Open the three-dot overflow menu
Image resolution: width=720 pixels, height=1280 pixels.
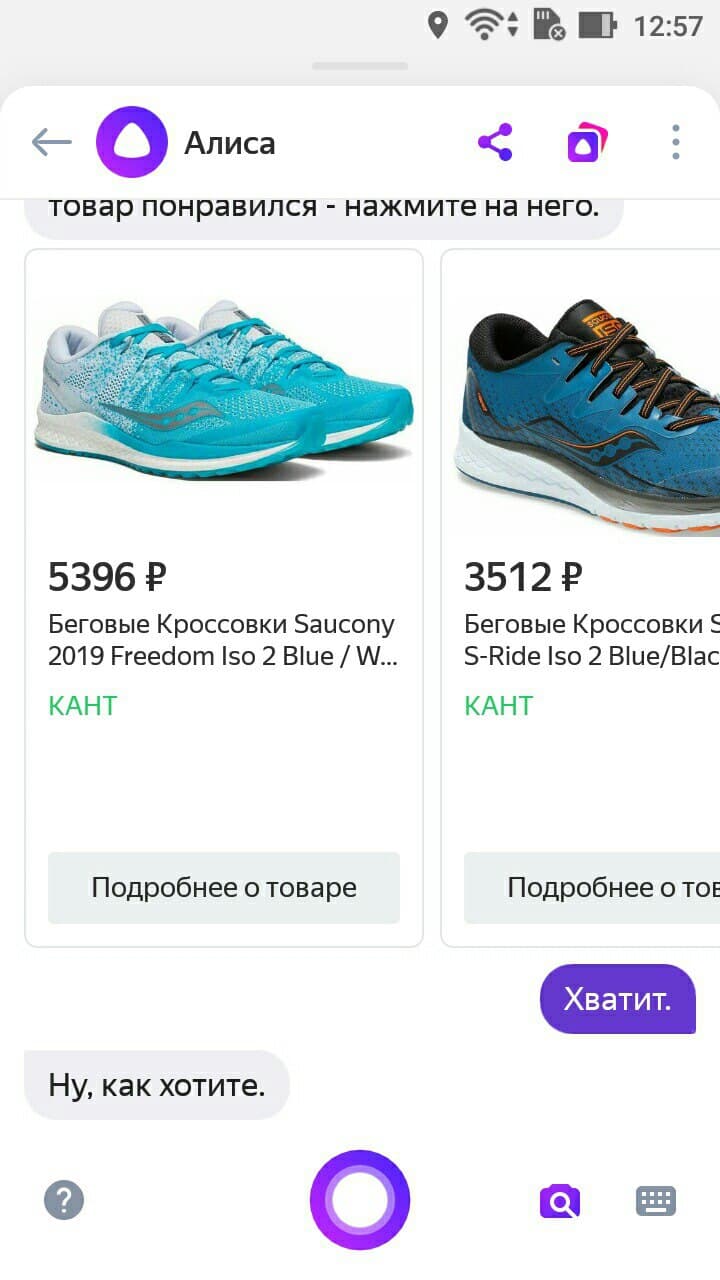point(676,142)
